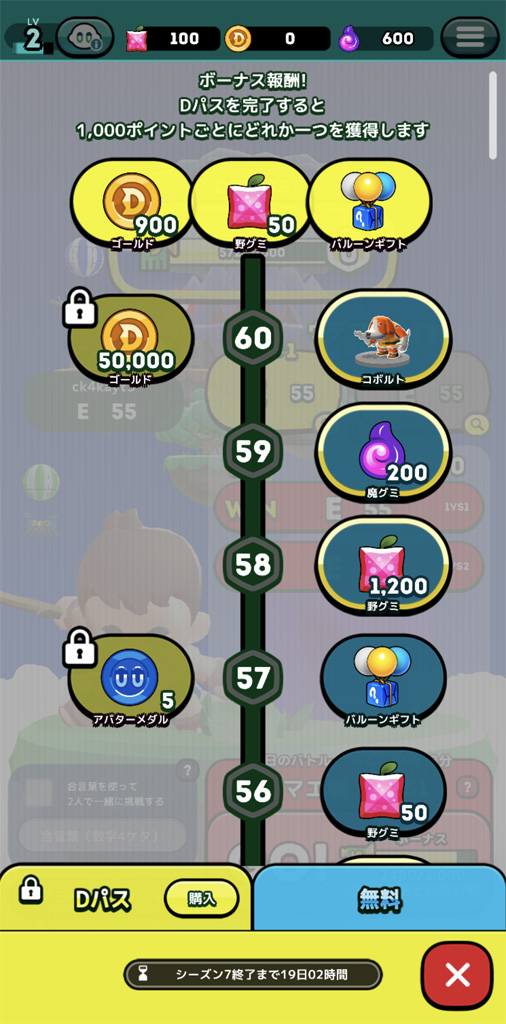Select the 野グミ 50 reward at level 56
The width and height of the screenshot is (506, 1024).
384,793
